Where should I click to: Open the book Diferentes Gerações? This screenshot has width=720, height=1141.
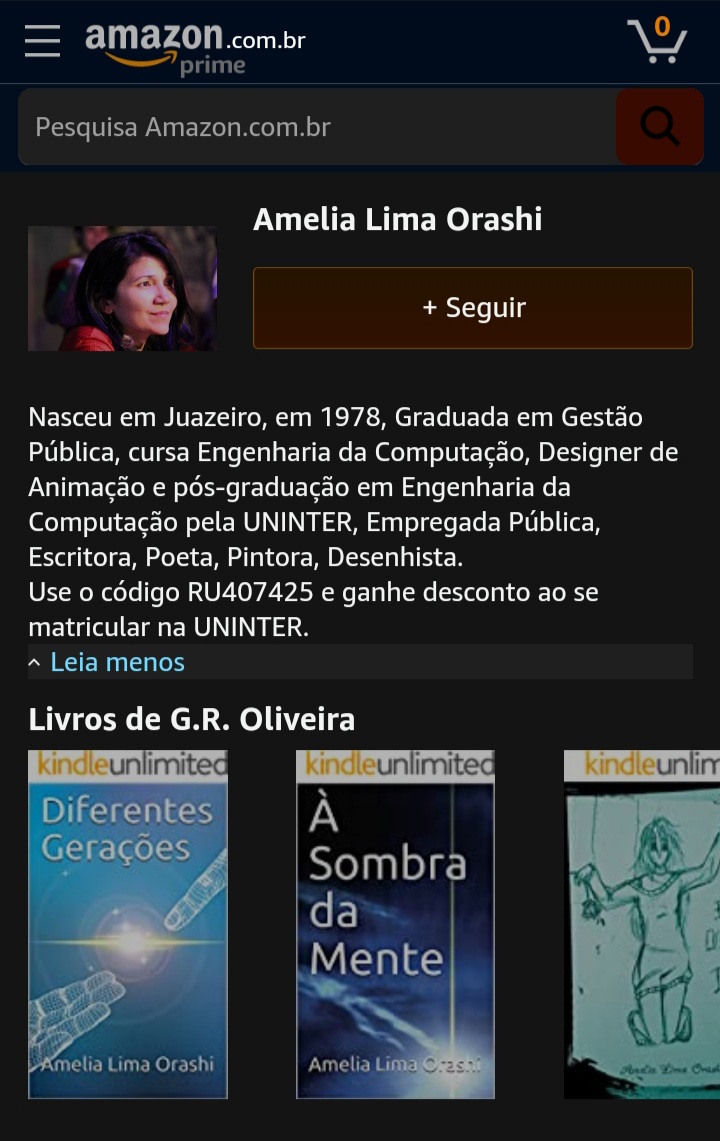click(x=128, y=924)
